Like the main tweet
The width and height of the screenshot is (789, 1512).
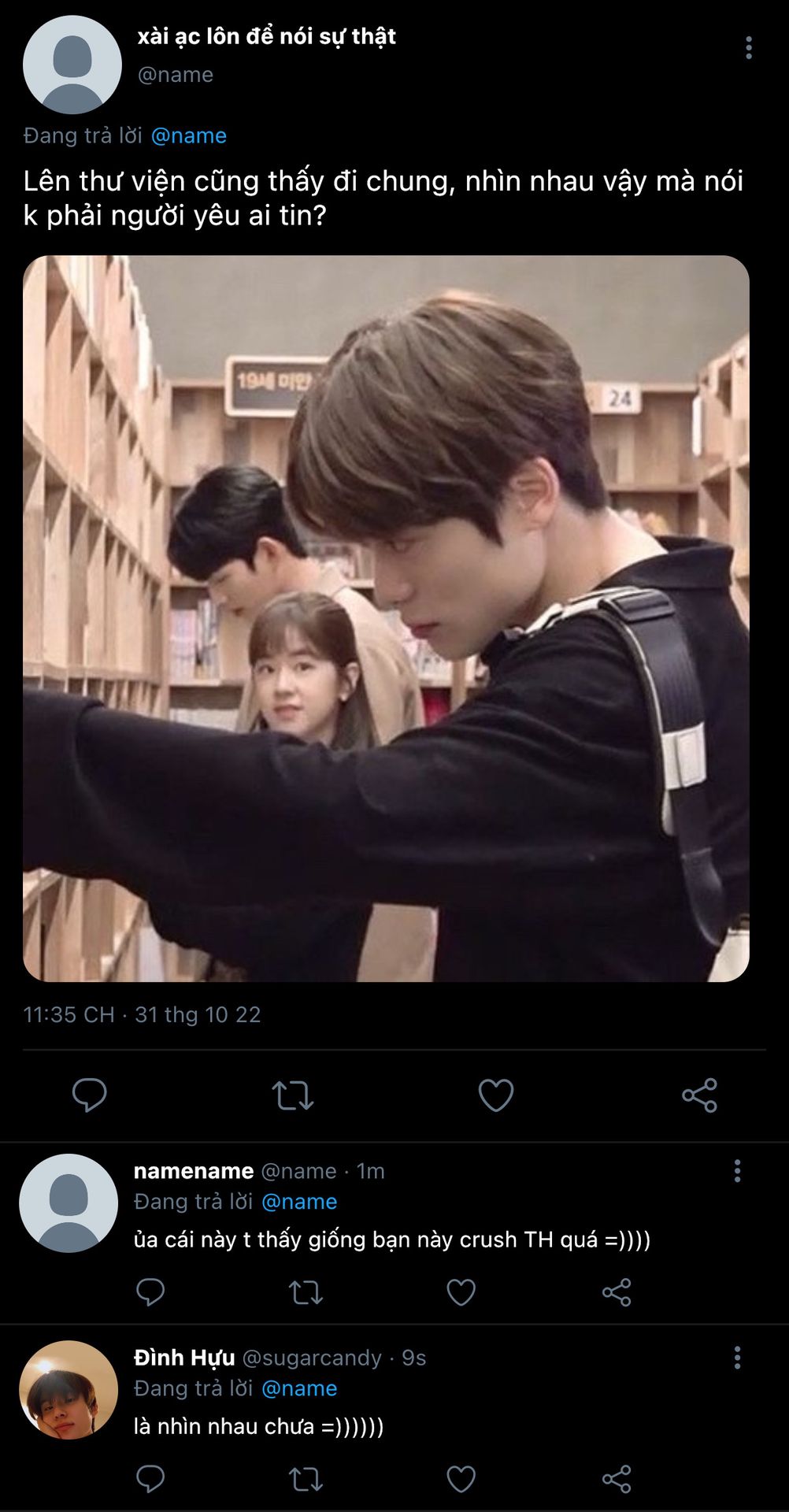point(496,1095)
